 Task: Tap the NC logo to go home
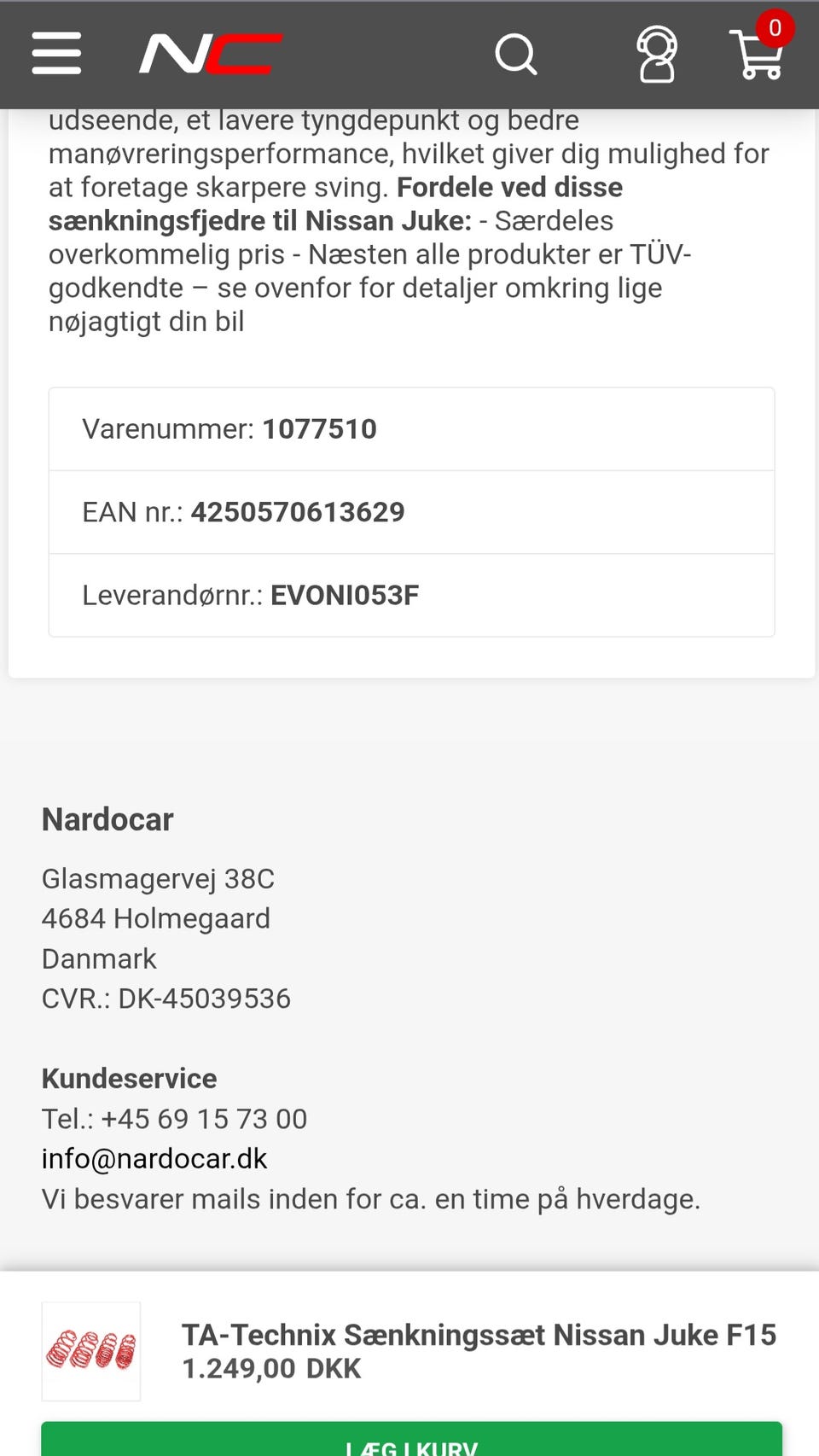tap(211, 54)
